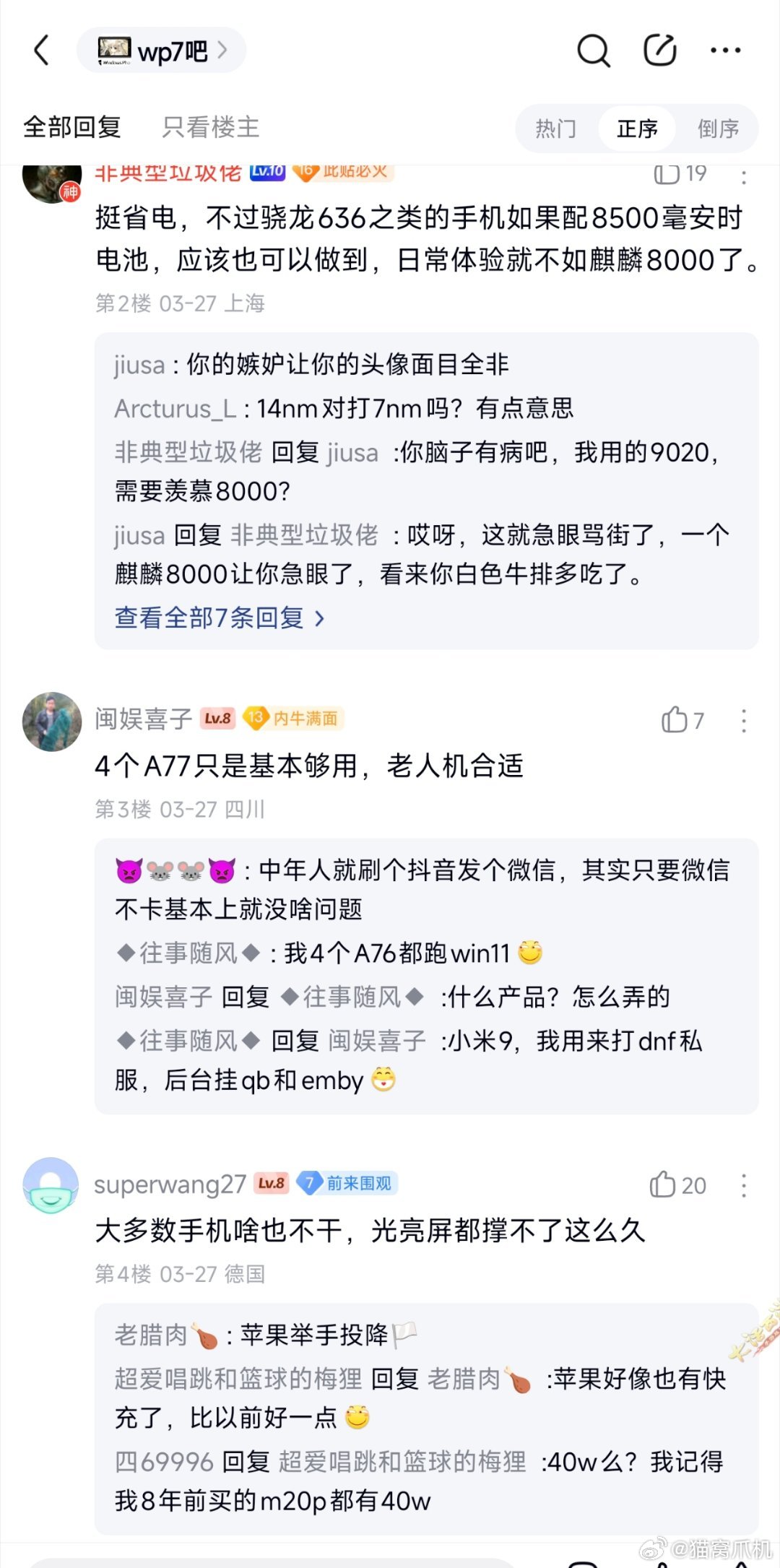The height and width of the screenshot is (1568, 780).
Task: Tap the three-dot overflow icon top right
Action: pos(727,50)
